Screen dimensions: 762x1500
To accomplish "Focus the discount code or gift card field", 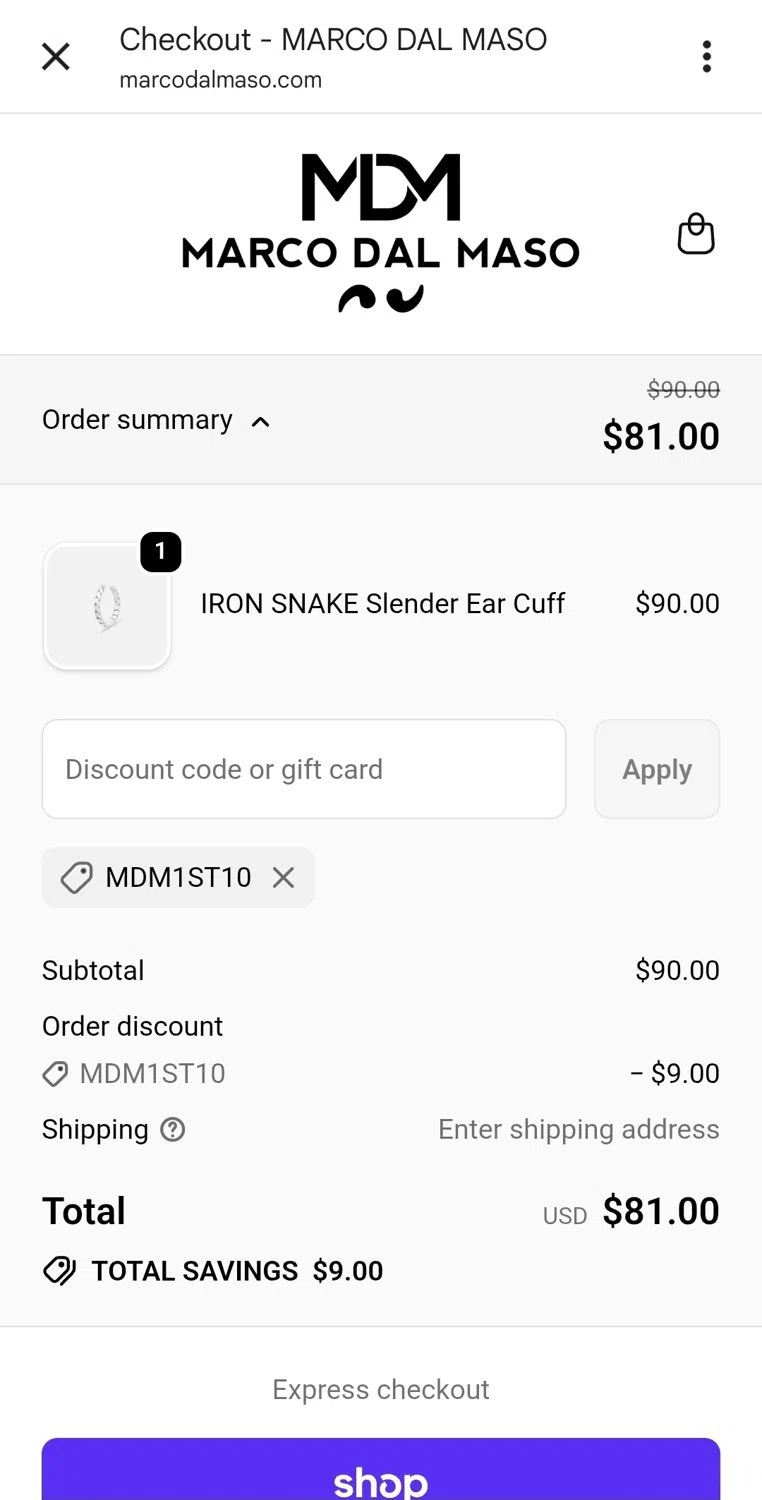I will coord(304,769).
